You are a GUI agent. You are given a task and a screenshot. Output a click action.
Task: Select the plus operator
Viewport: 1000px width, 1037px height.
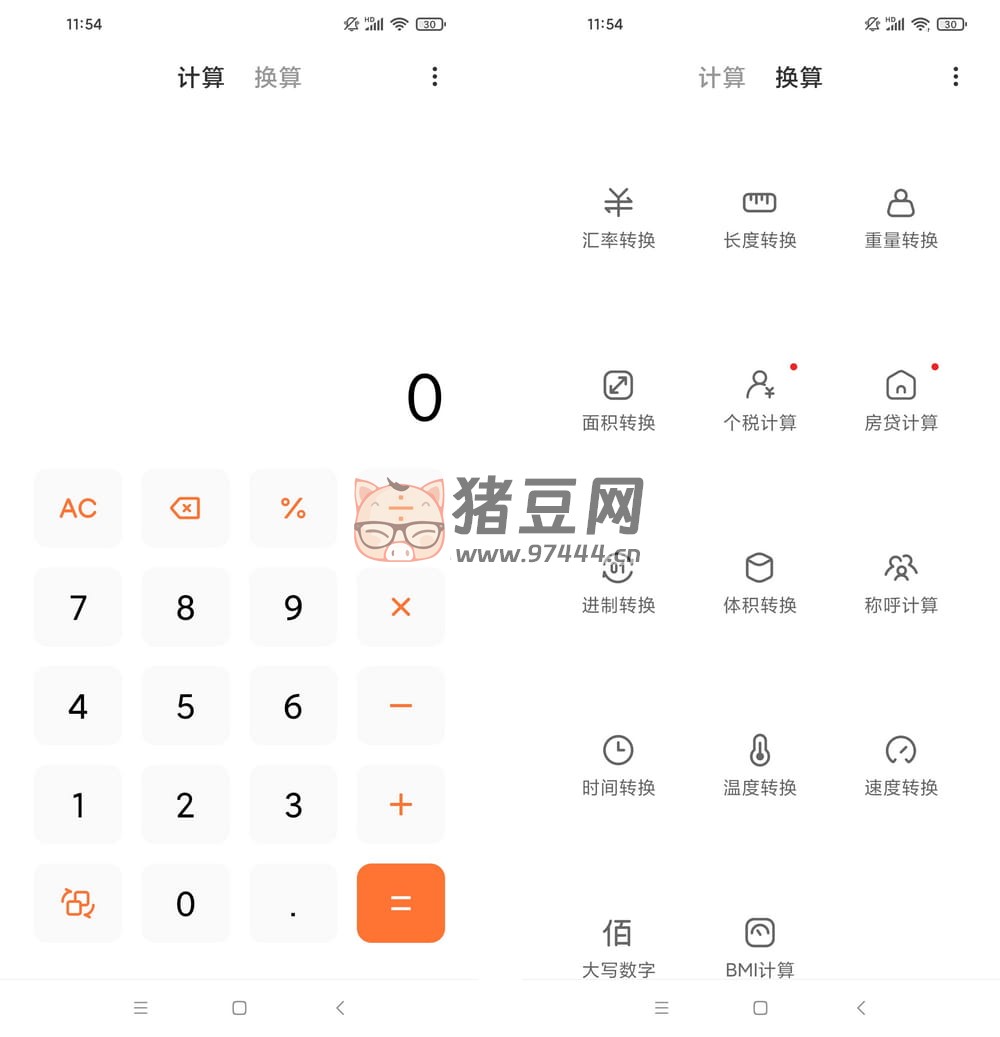tap(400, 804)
